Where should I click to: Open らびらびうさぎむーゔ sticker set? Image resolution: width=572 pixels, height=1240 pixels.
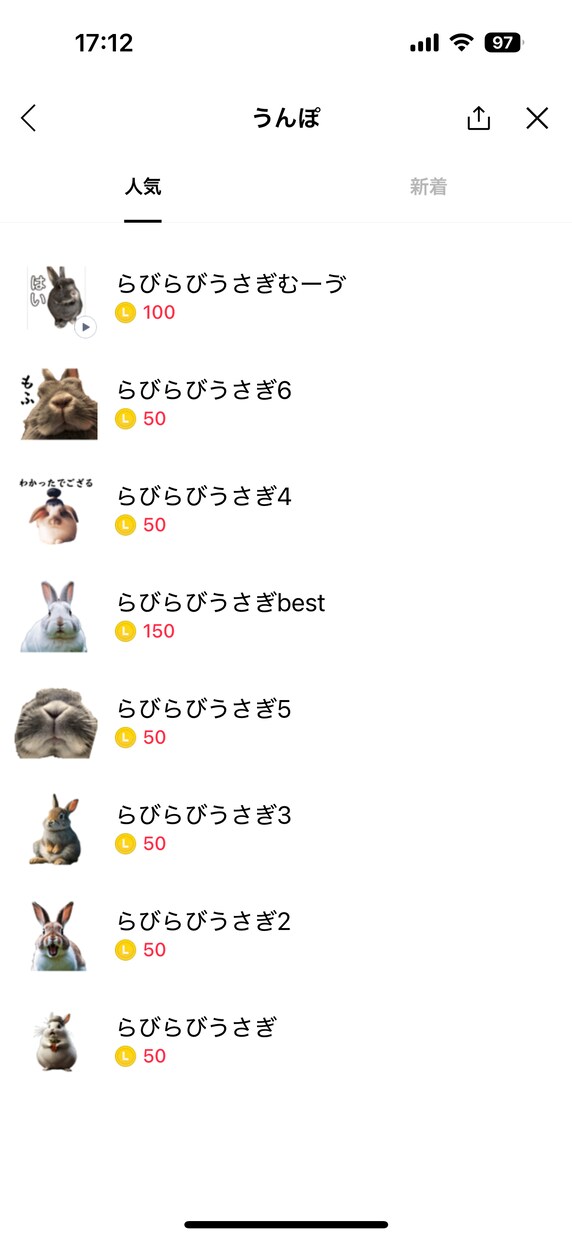286,298
